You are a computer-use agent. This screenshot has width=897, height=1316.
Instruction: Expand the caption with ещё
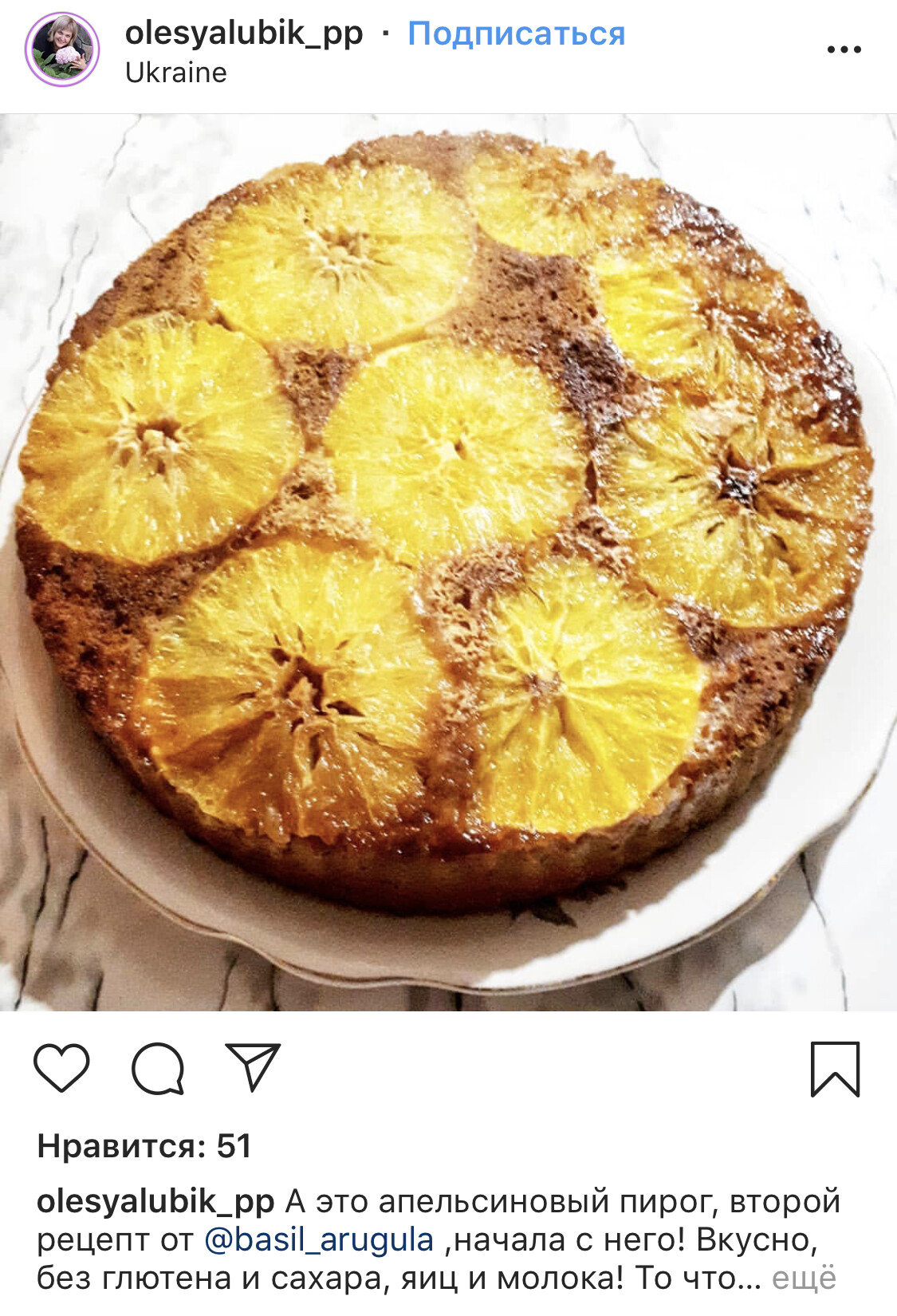804,1278
